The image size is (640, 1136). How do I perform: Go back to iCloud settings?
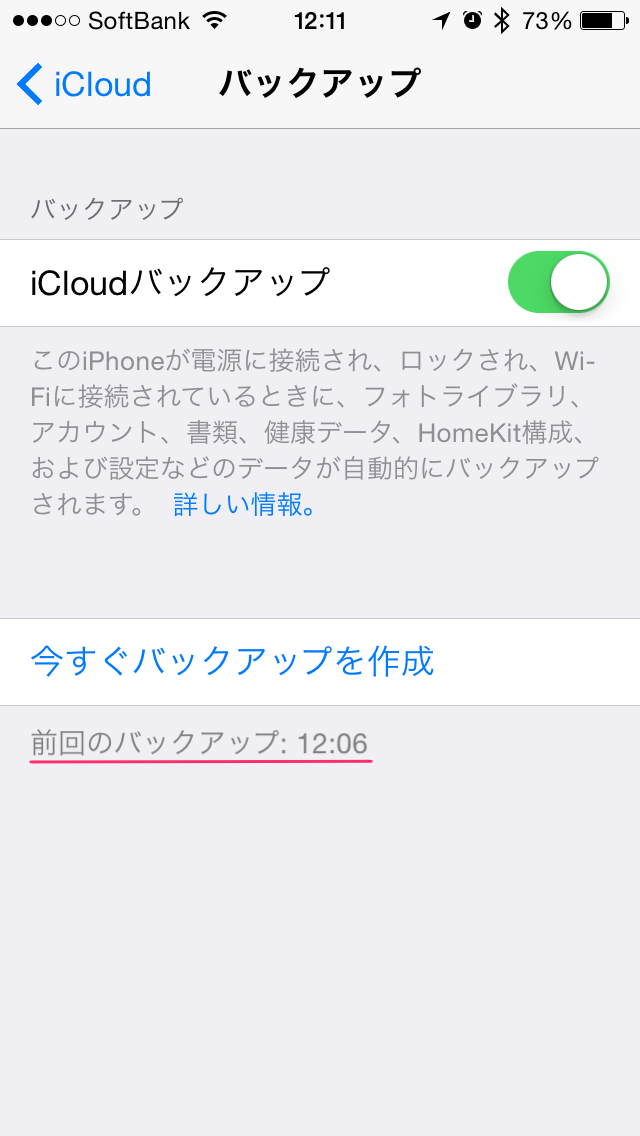(84, 84)
